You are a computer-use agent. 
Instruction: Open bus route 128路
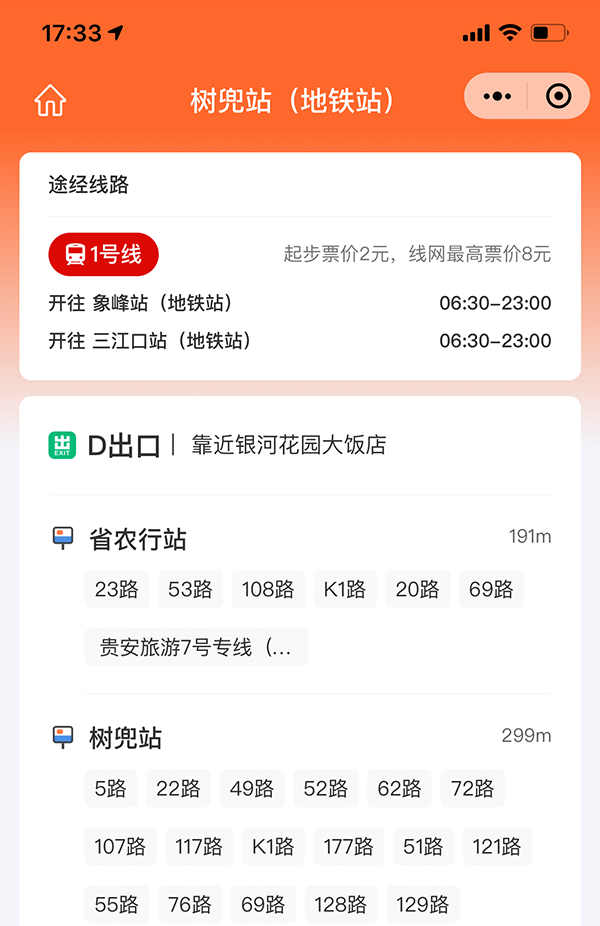341,904
